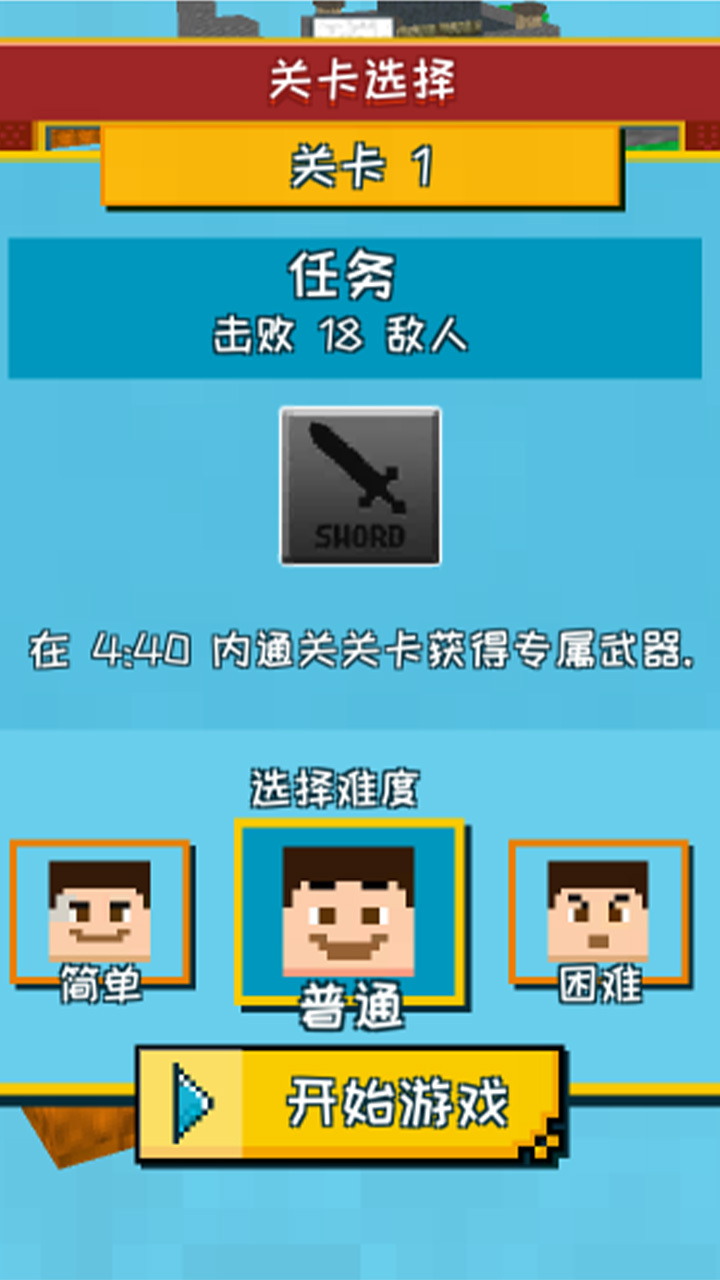This screenshot has height=1280, width=720.
Task: Tap the orange-framed 简单 character portrait
Action: pyautogui.click(x=100, y=910)
